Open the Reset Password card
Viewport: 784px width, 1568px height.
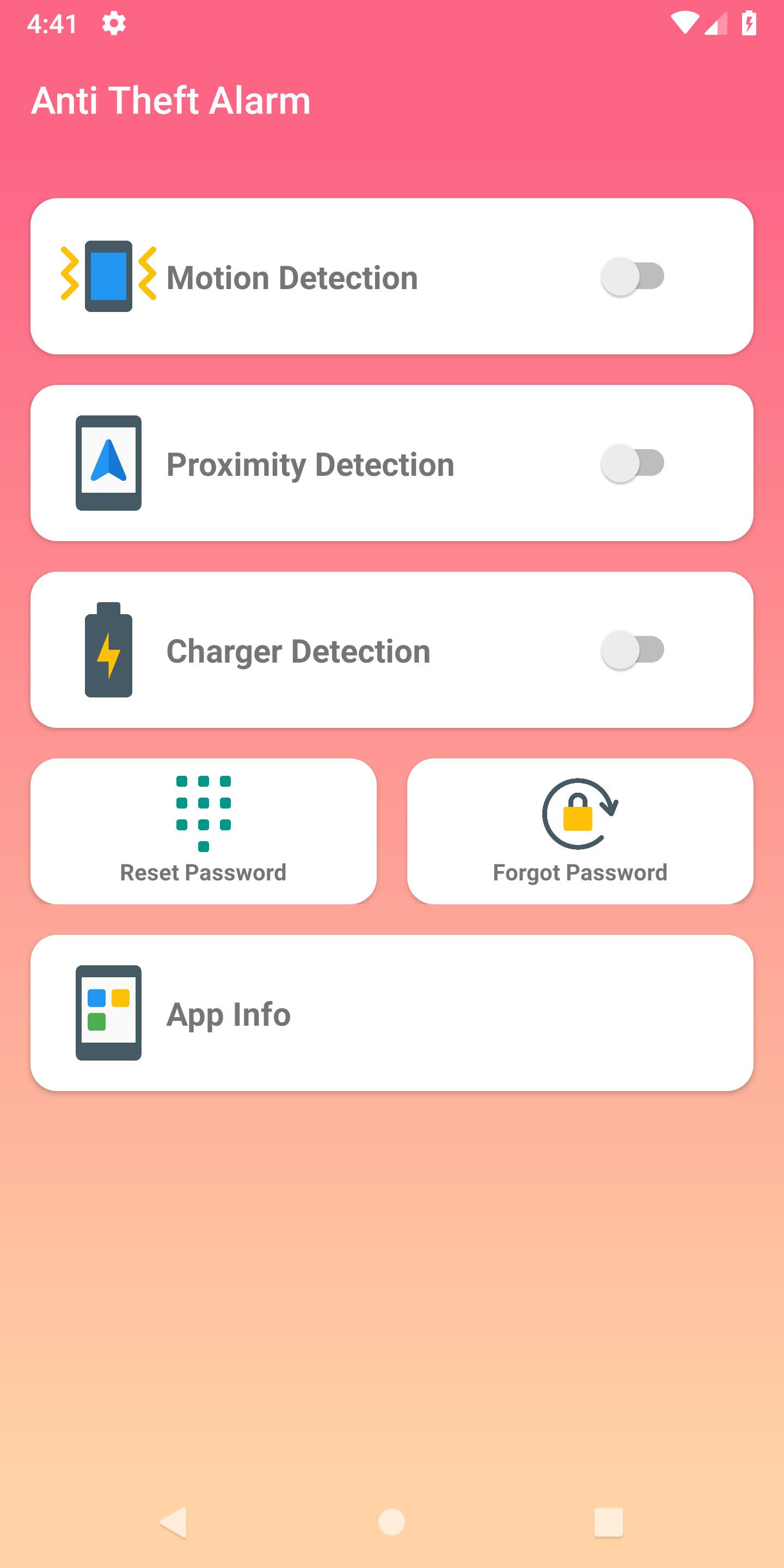tap(203, 831)
